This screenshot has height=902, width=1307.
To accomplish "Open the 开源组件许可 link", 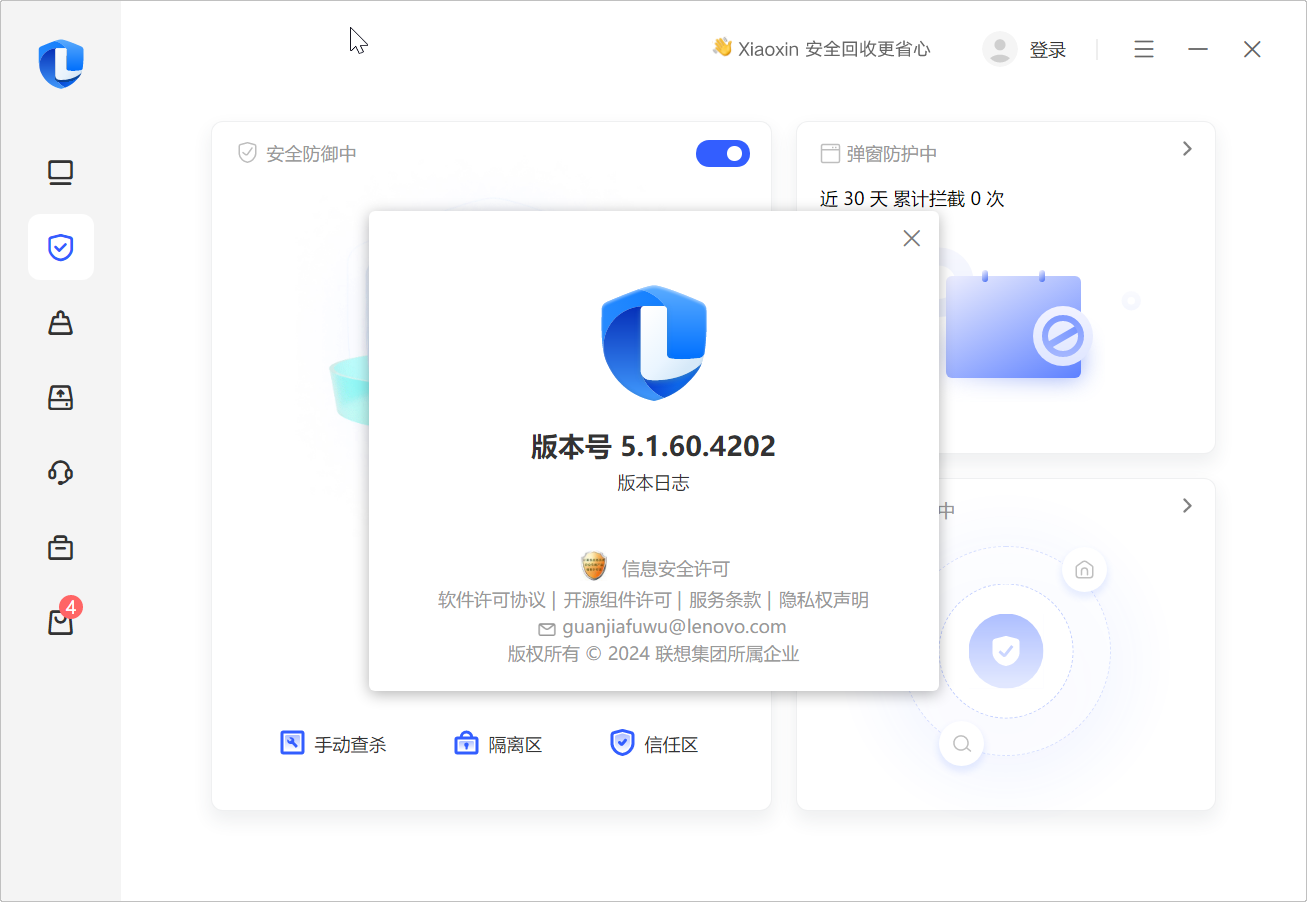I will coord(617,600).
